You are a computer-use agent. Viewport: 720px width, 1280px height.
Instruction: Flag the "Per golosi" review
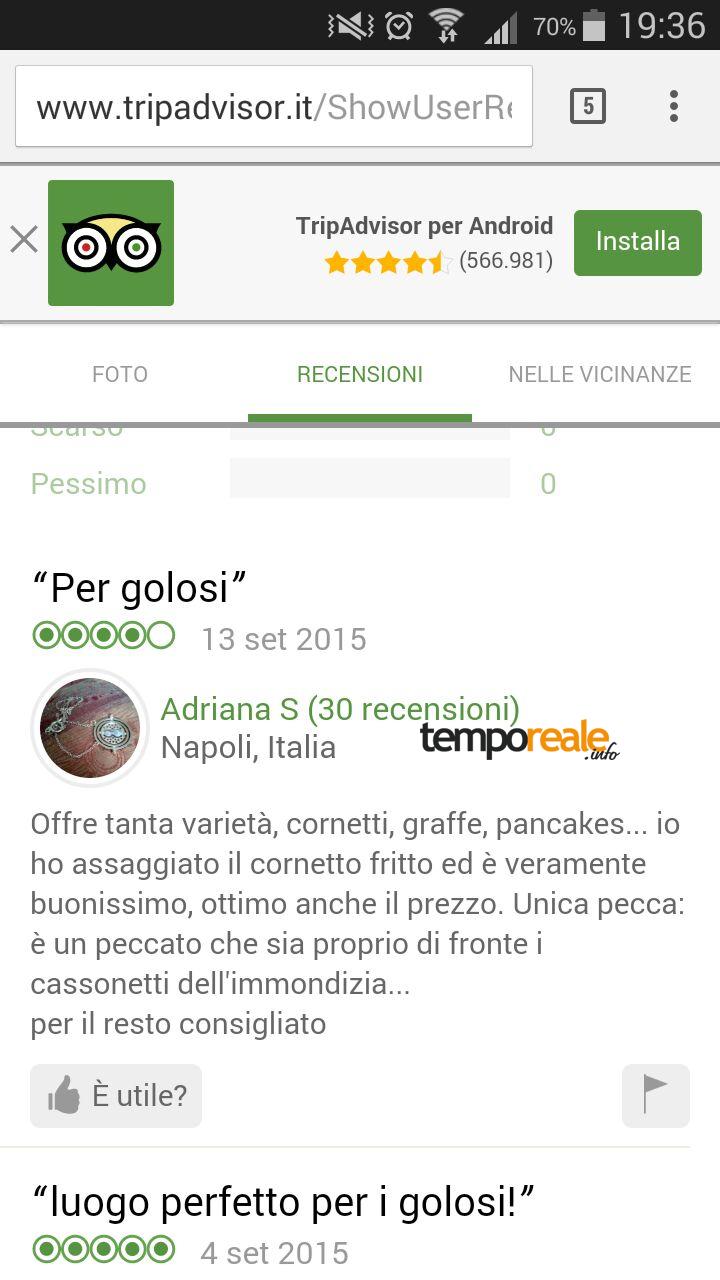656,1096
